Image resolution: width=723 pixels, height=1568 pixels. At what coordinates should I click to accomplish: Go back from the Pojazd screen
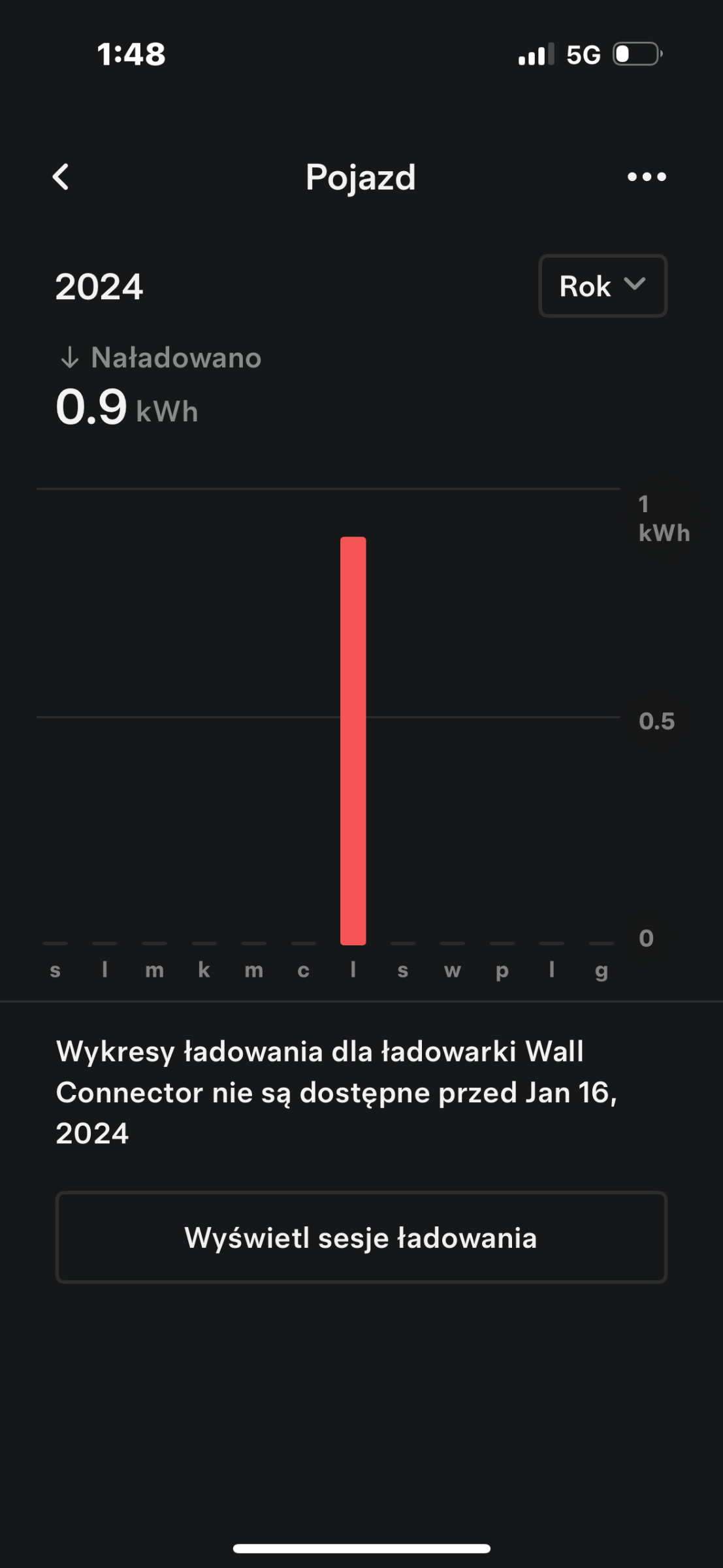(61, 177)
